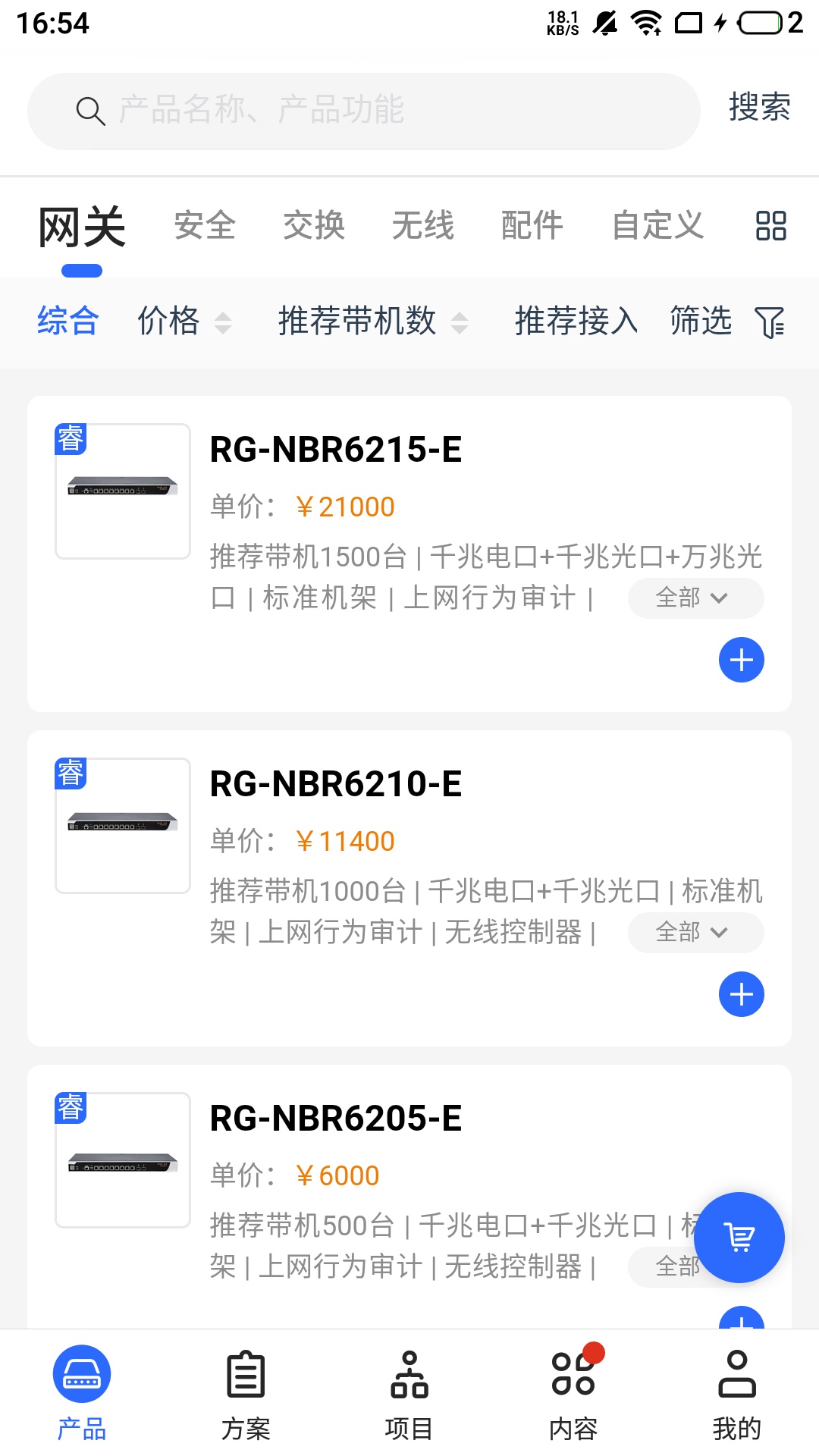Sort by 推荐接入

click(x=576, y=321)
